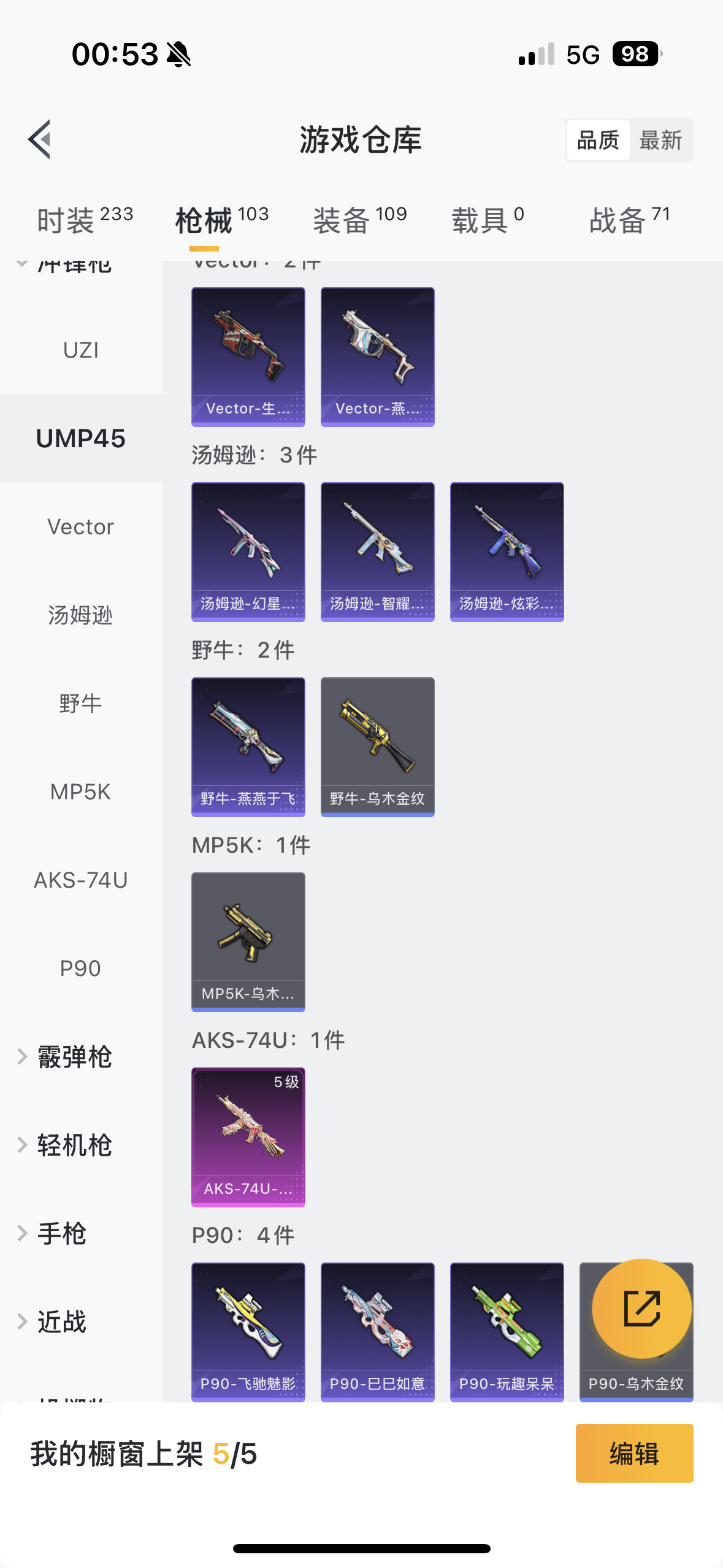Tap the yellow floating share button
The width and height of the screenshot is (723, 1568).
[x=641, y=1309]
